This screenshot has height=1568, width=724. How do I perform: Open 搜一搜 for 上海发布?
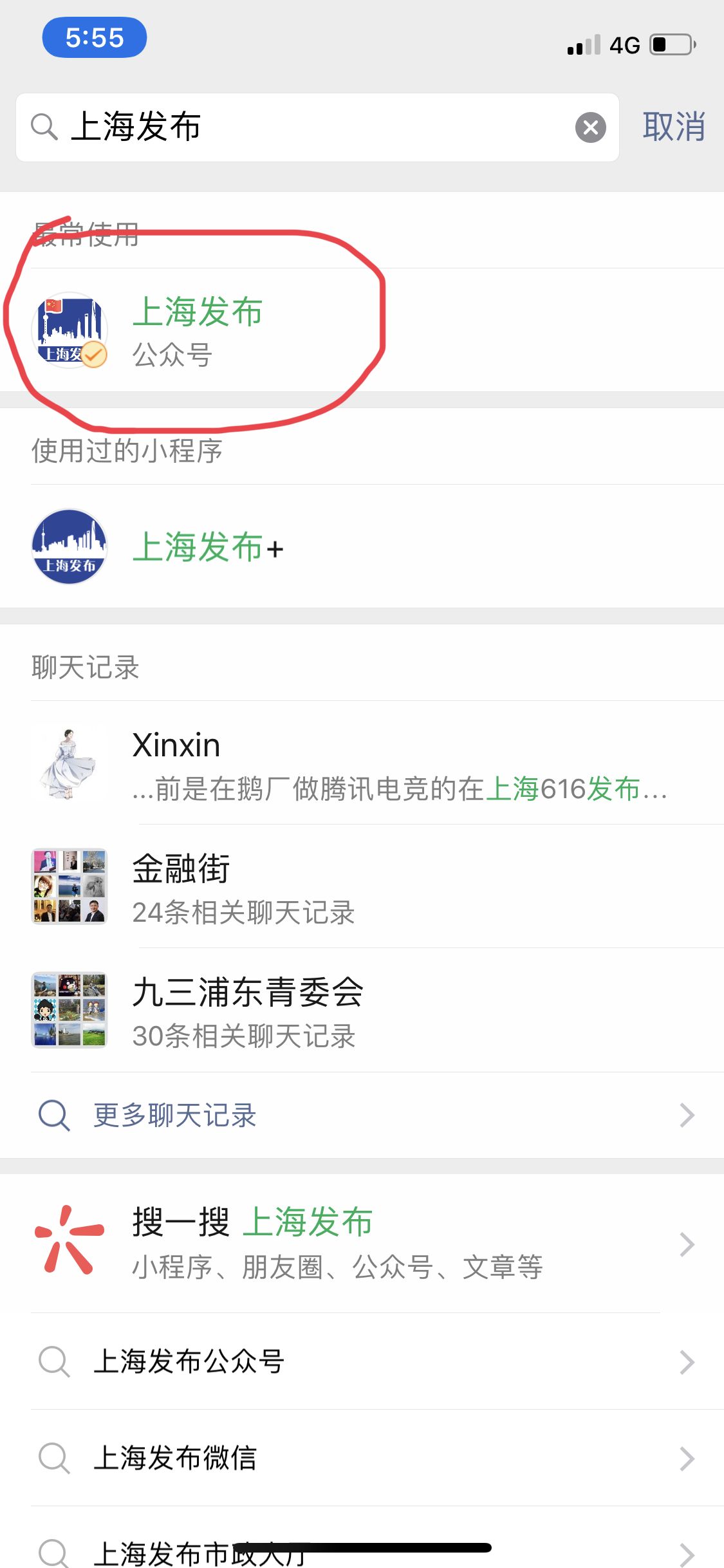360,1244
